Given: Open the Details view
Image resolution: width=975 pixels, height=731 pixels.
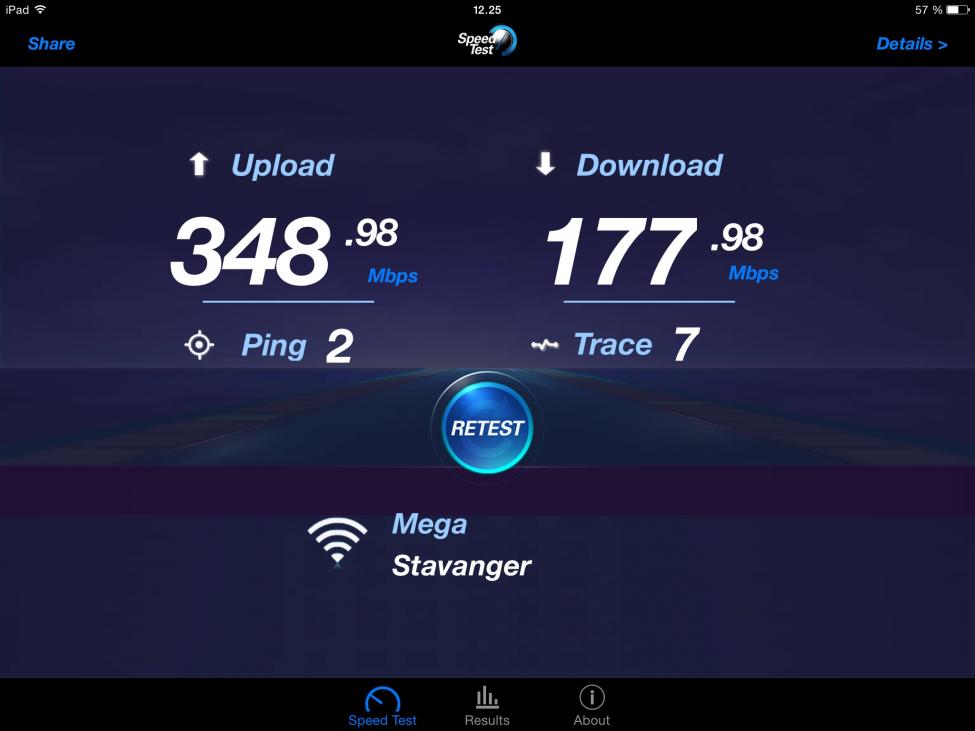Looking at the screenshot, I should click(911, 44).
